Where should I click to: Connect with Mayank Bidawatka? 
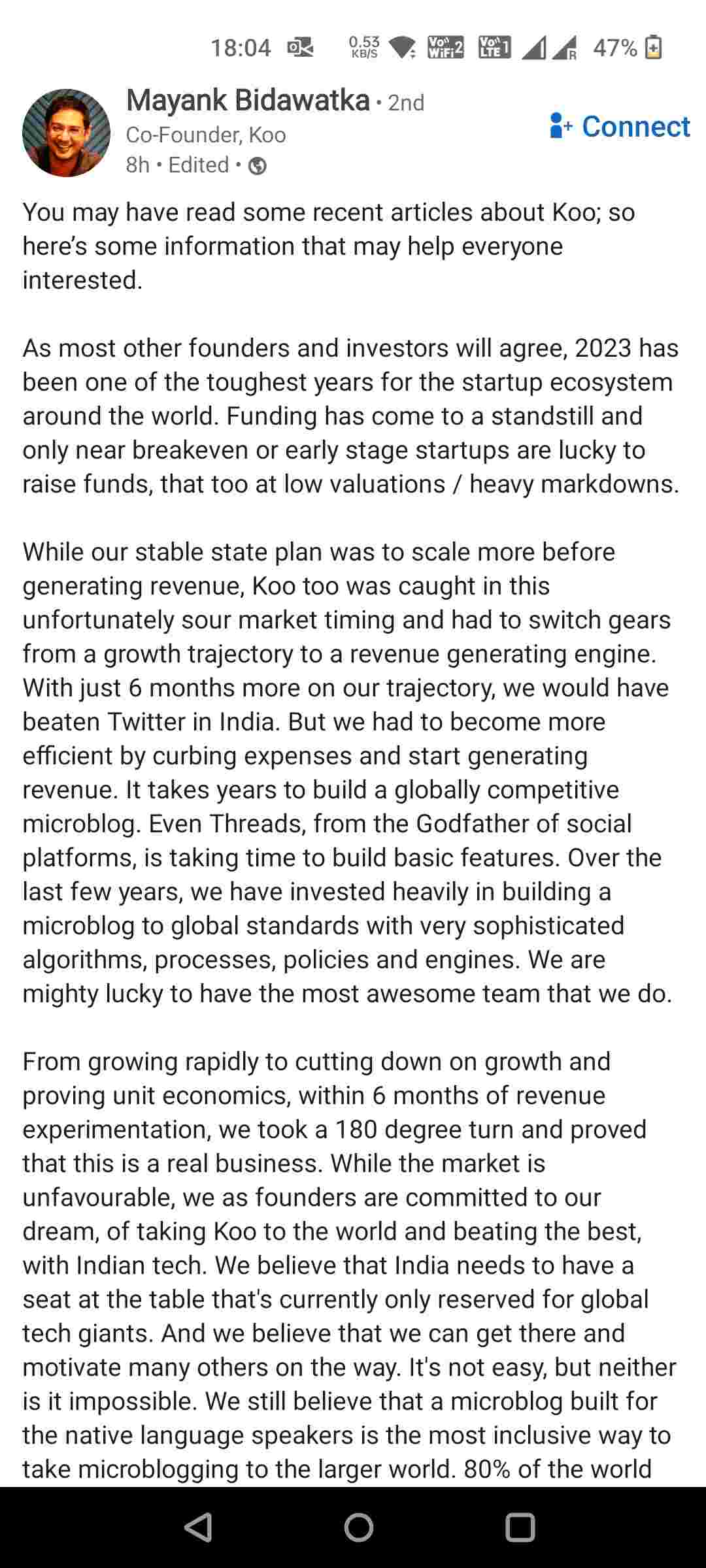click(620, 126)
